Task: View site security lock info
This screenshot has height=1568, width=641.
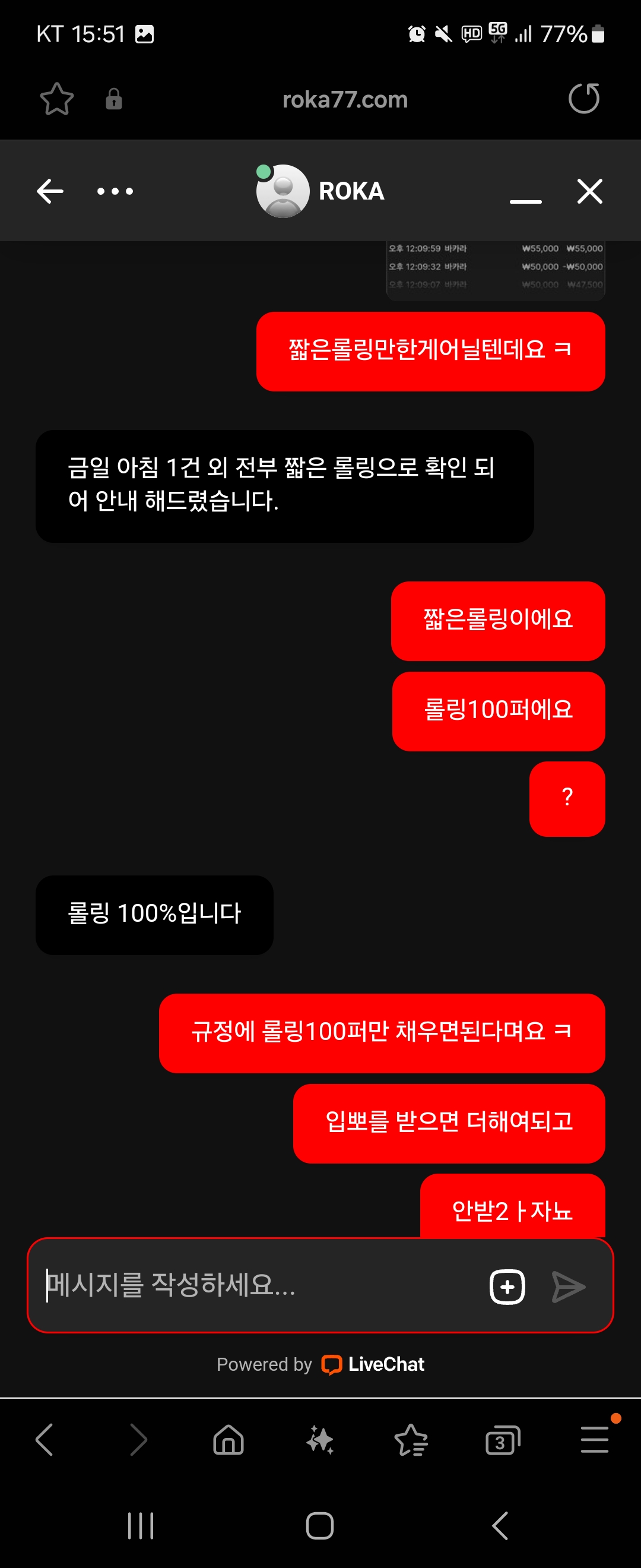Action: [x=114, y=99]
